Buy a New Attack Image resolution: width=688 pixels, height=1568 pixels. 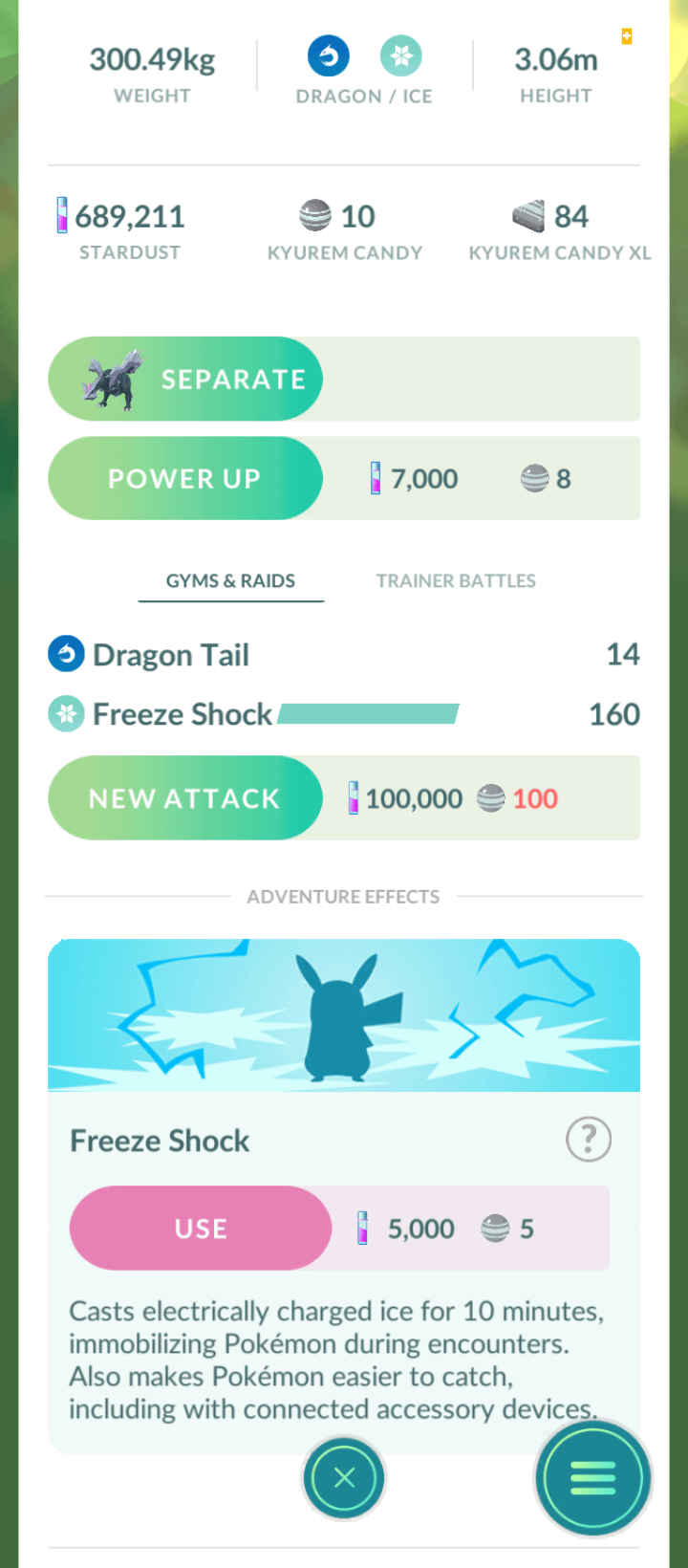point(185,798)
